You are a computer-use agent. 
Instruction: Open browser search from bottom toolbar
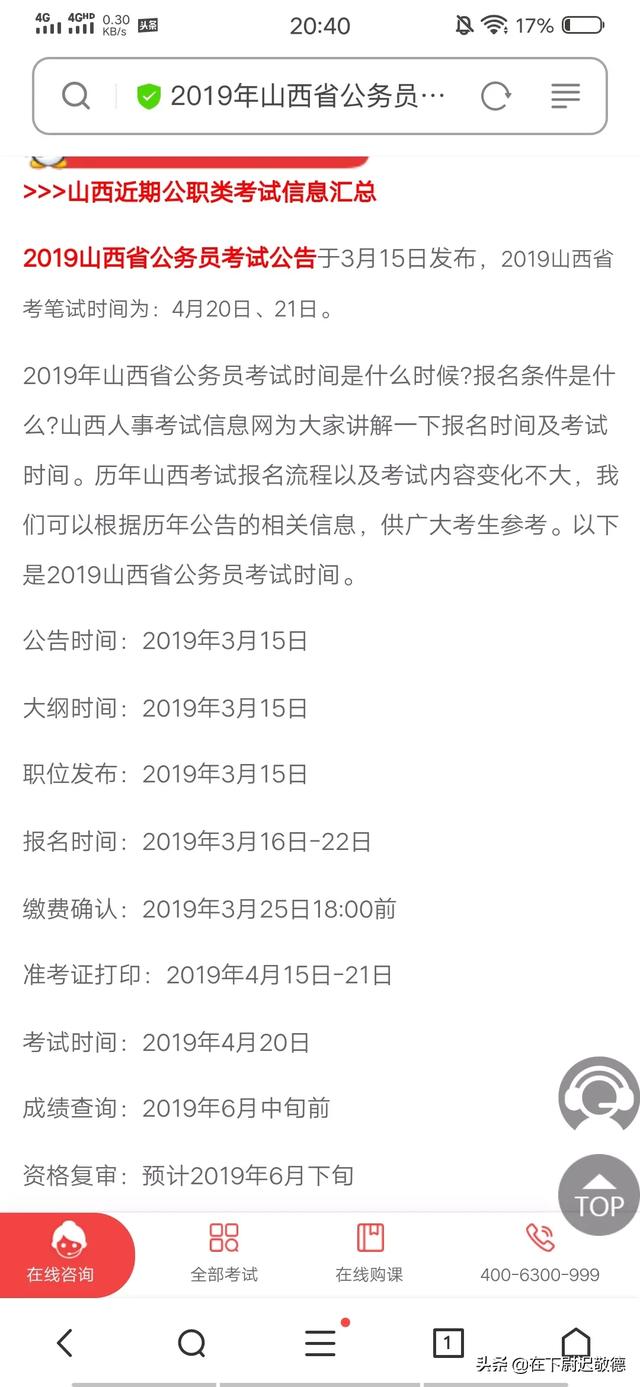[191, 1343]
